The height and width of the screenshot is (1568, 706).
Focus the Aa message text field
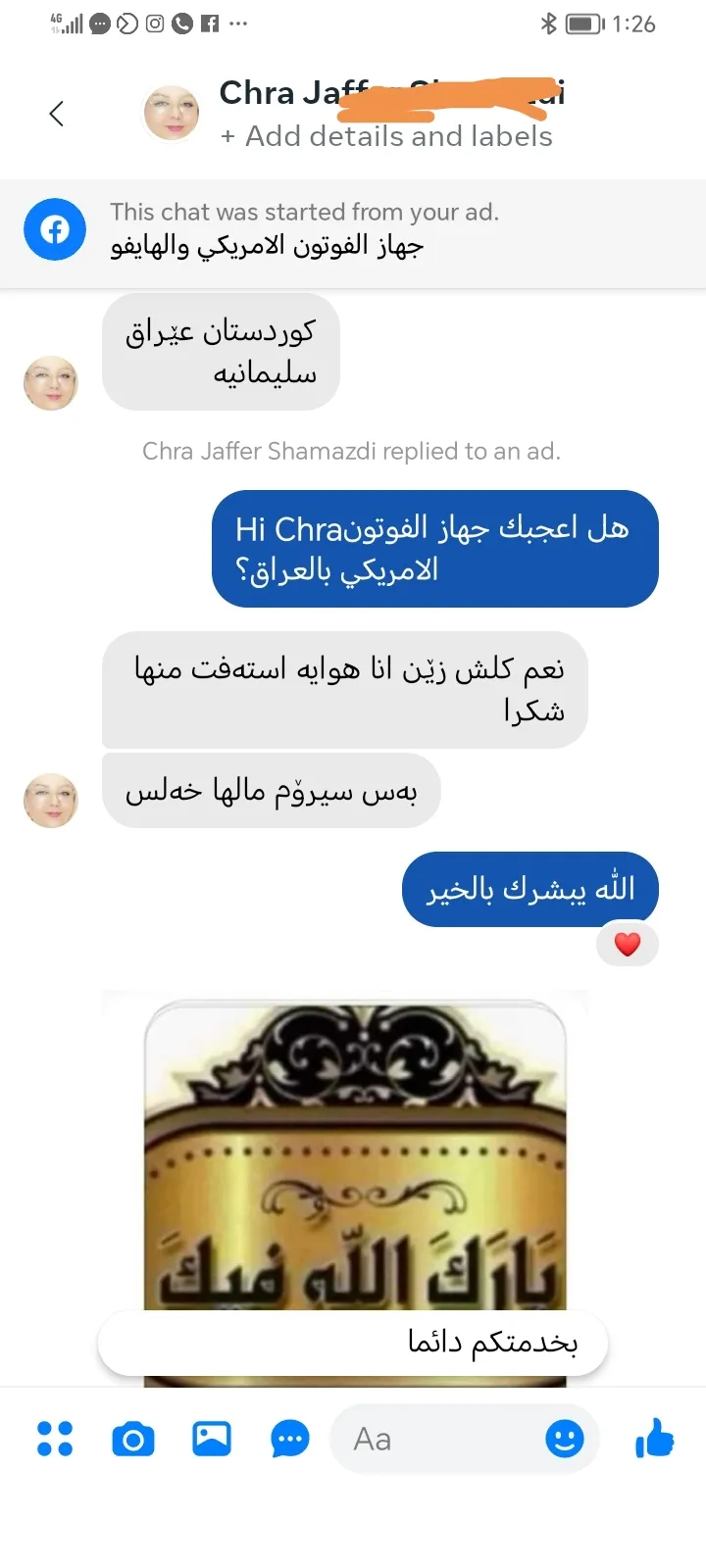pyautogui.click(x=434, y=1439)
